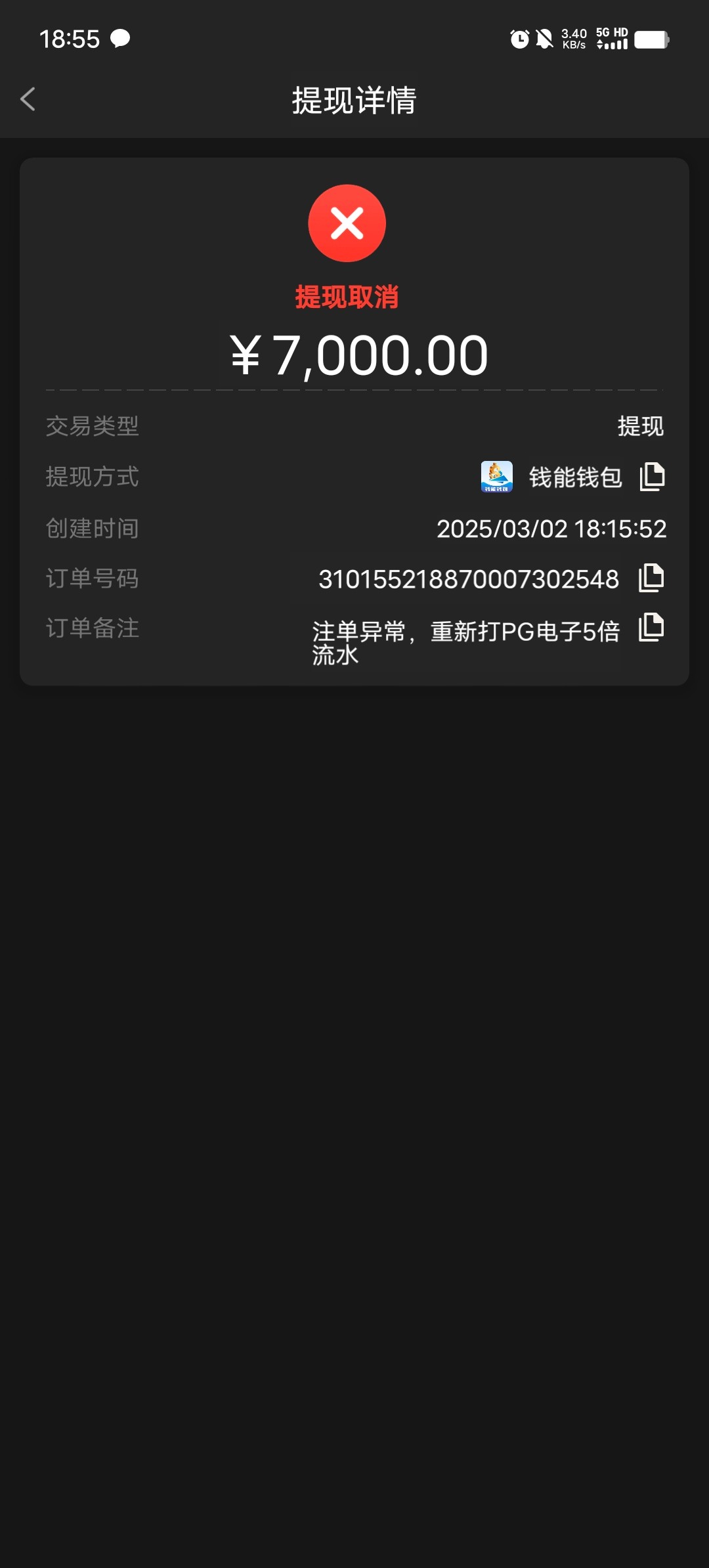Click the red cancel status icon
Image resolution: width=709 pixels, height=1568 pixels.
[347, 223]
